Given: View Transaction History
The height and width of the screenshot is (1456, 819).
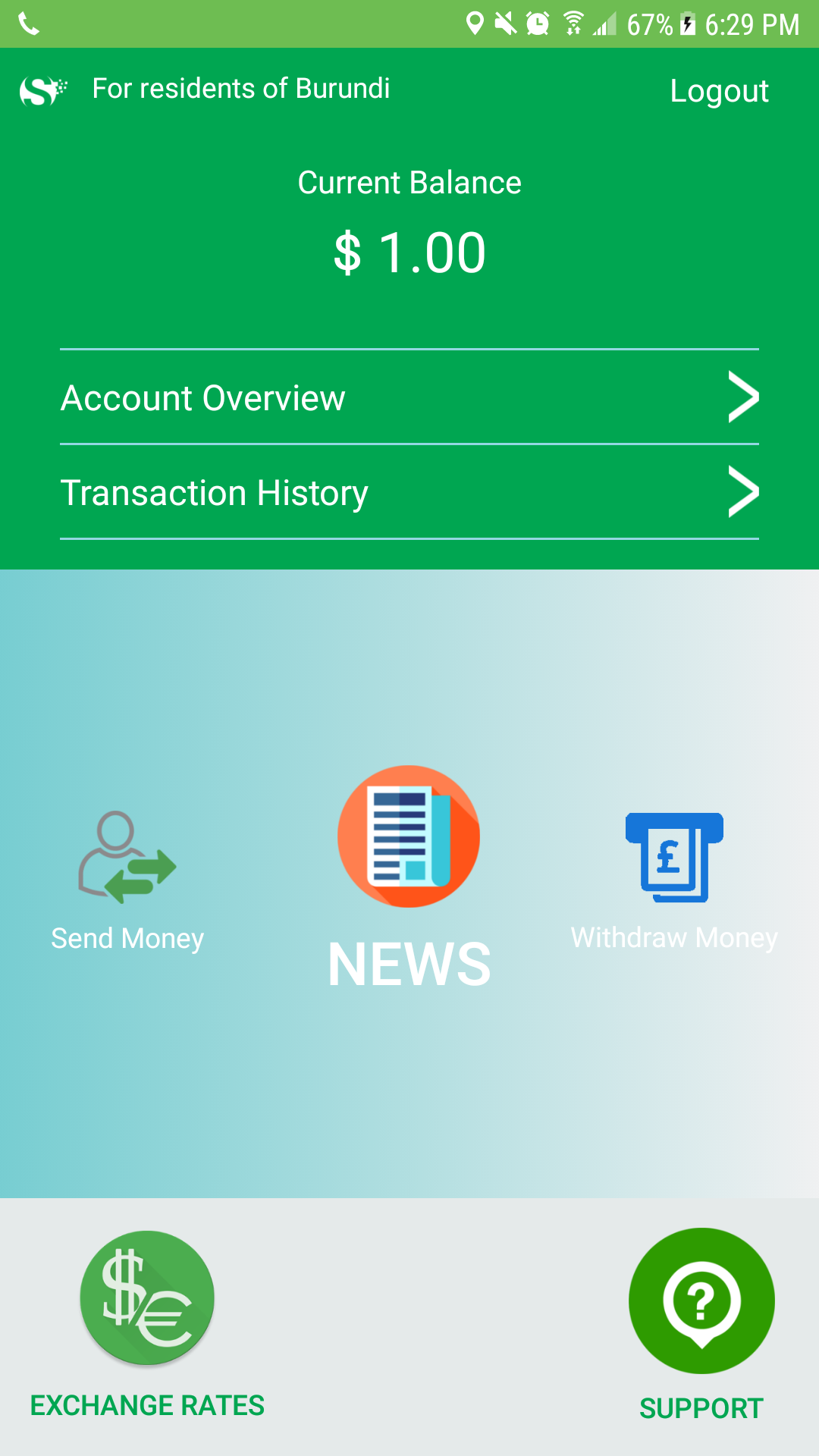Looking at the screenshot, I should (x=409, y=492).
